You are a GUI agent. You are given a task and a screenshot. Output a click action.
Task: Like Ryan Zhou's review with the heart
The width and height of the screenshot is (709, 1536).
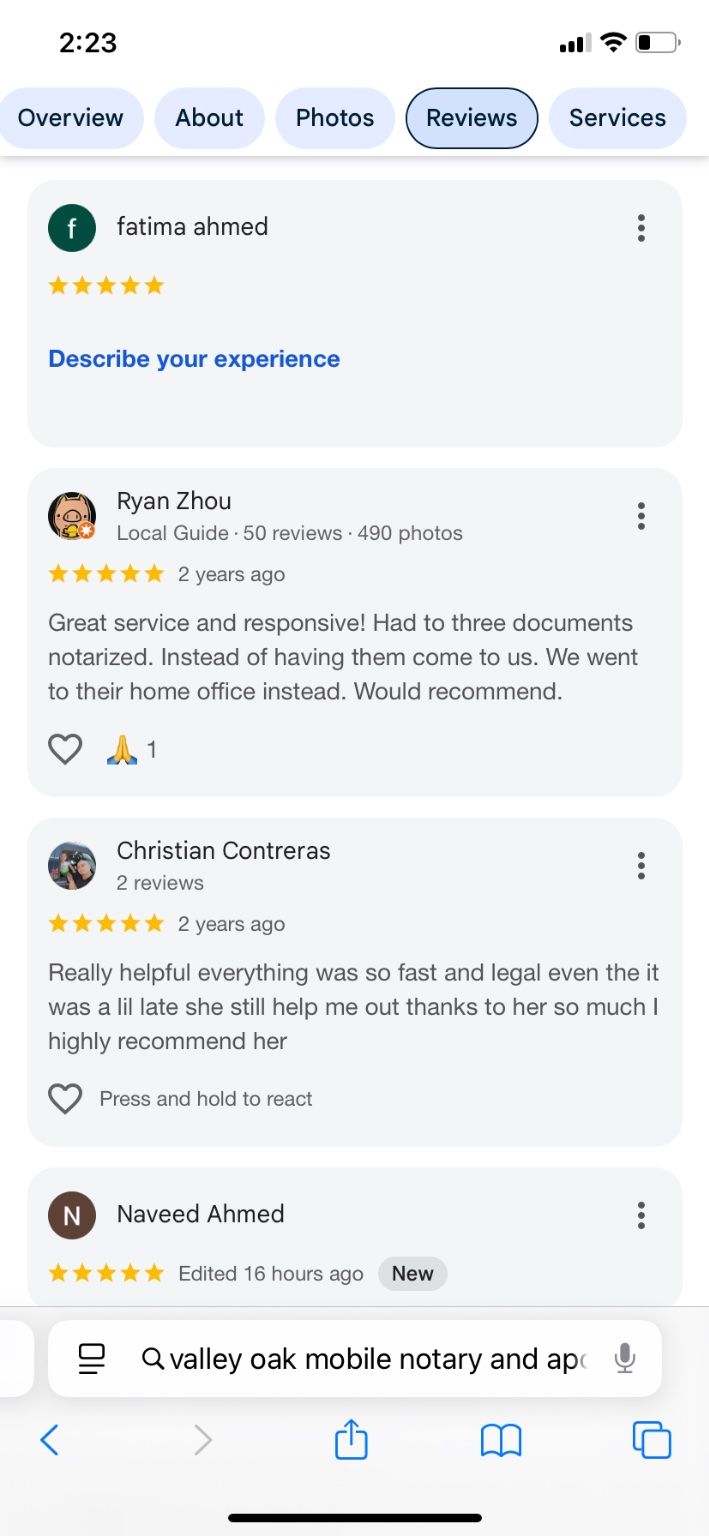point(65,749)
